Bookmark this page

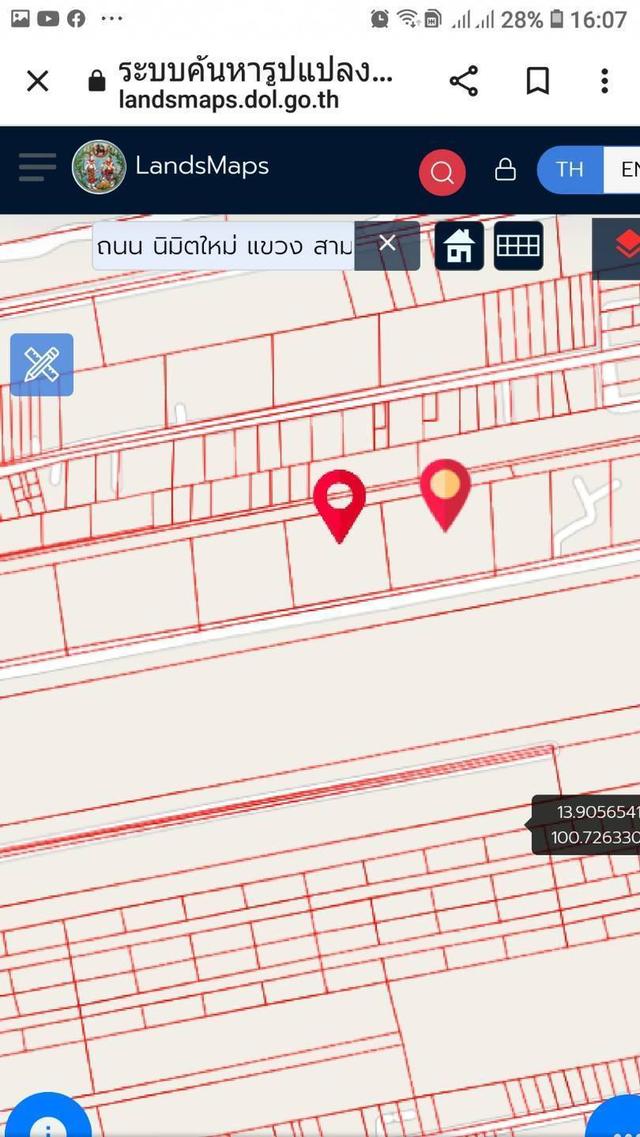(x=537, y=81)
